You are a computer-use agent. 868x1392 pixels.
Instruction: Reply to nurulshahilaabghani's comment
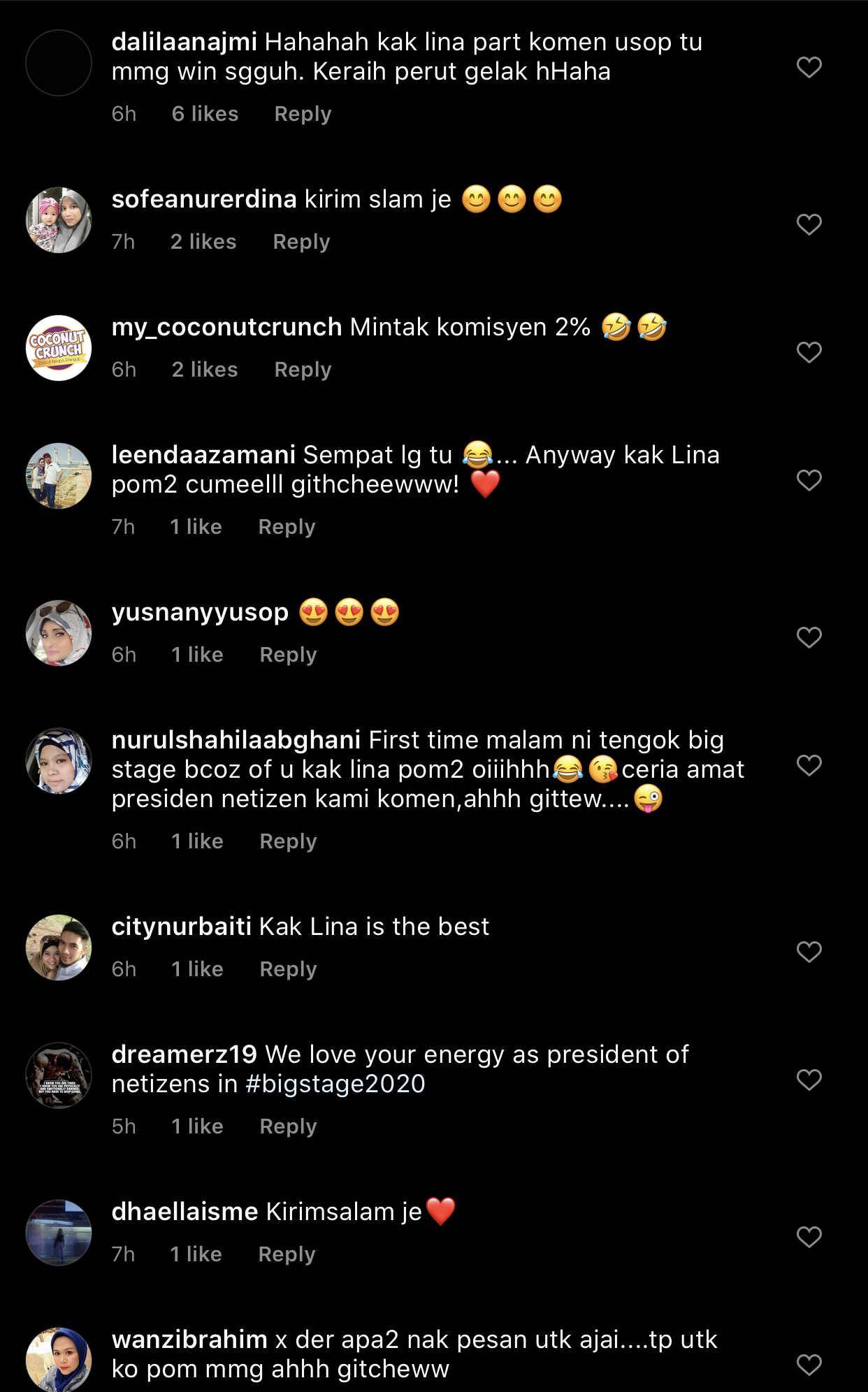288,841
